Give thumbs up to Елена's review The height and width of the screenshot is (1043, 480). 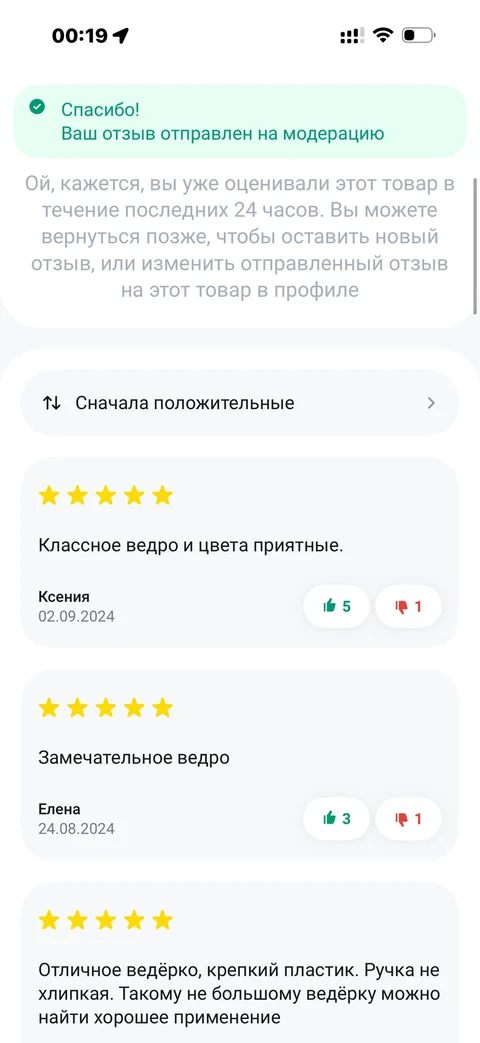[x=336, y=818]
